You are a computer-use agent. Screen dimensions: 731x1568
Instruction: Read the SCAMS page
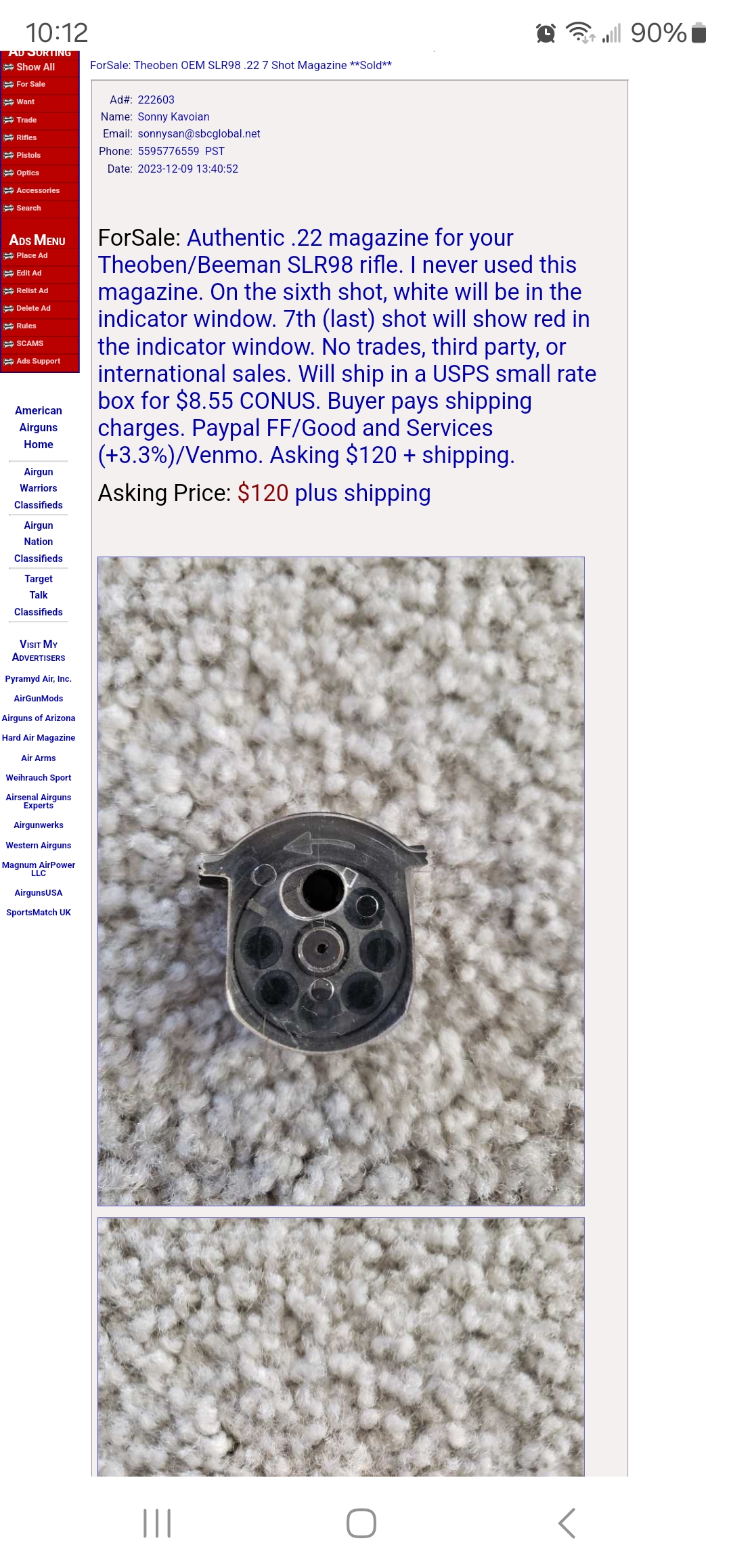(30, 343)
